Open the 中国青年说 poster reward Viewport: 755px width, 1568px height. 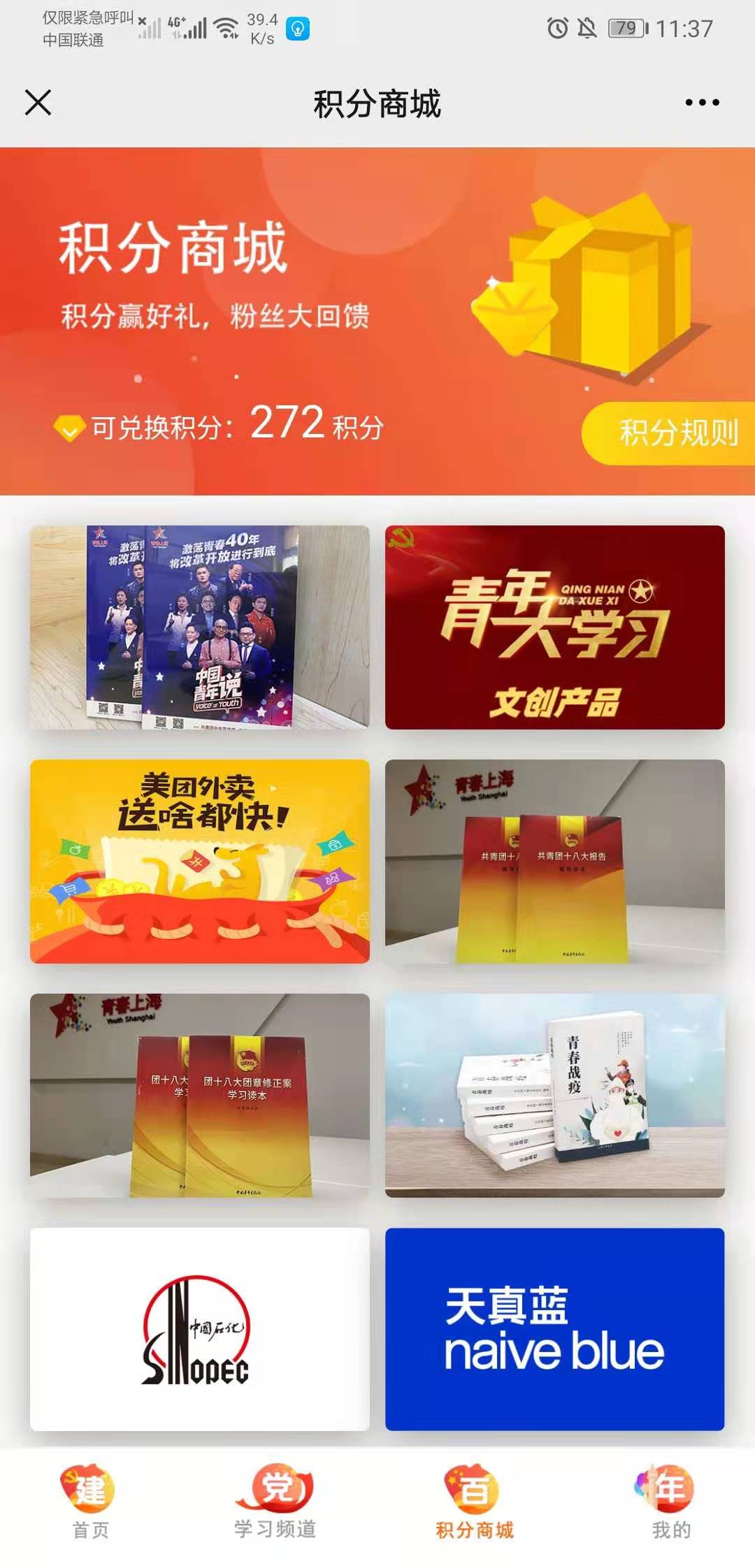[x=200, y=627]
